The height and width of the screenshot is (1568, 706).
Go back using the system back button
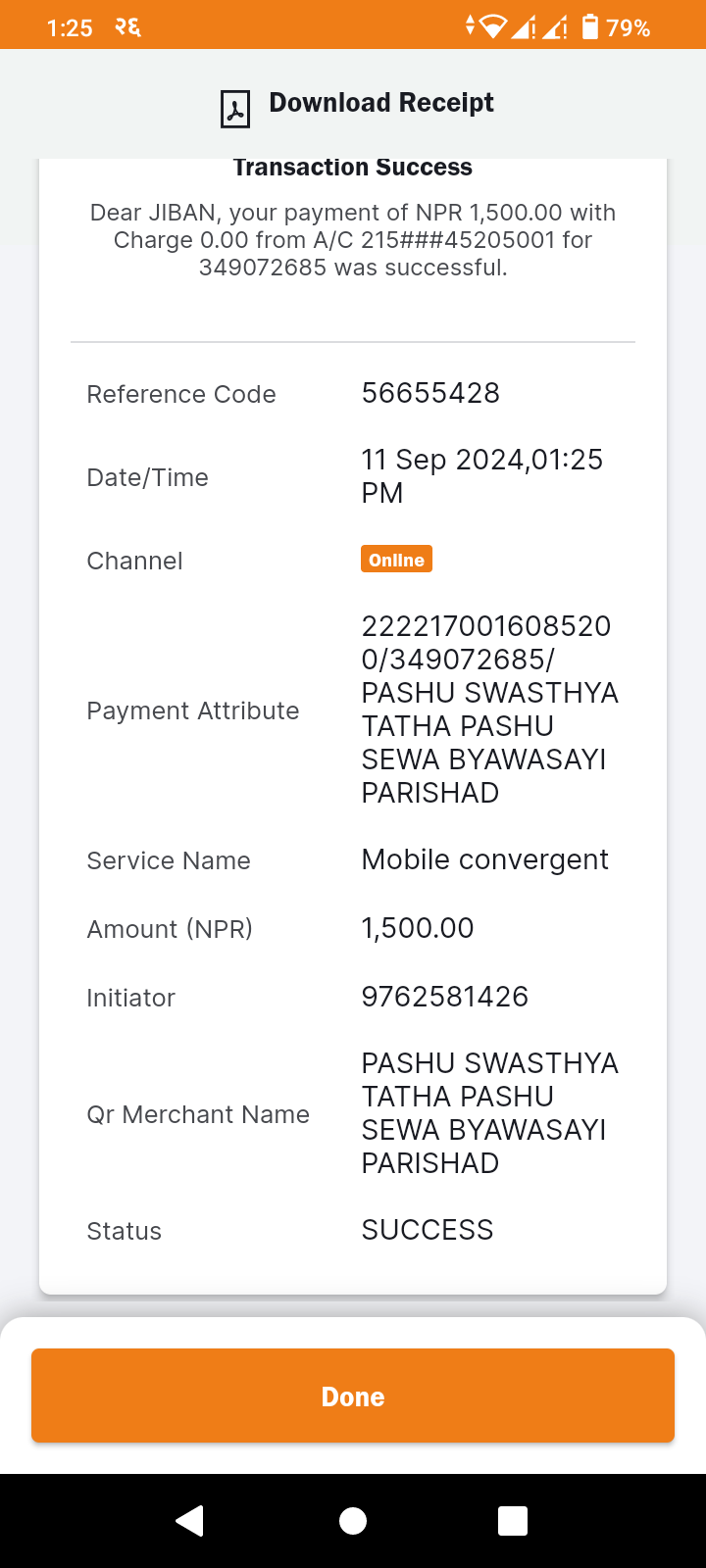click(189, 1520)
